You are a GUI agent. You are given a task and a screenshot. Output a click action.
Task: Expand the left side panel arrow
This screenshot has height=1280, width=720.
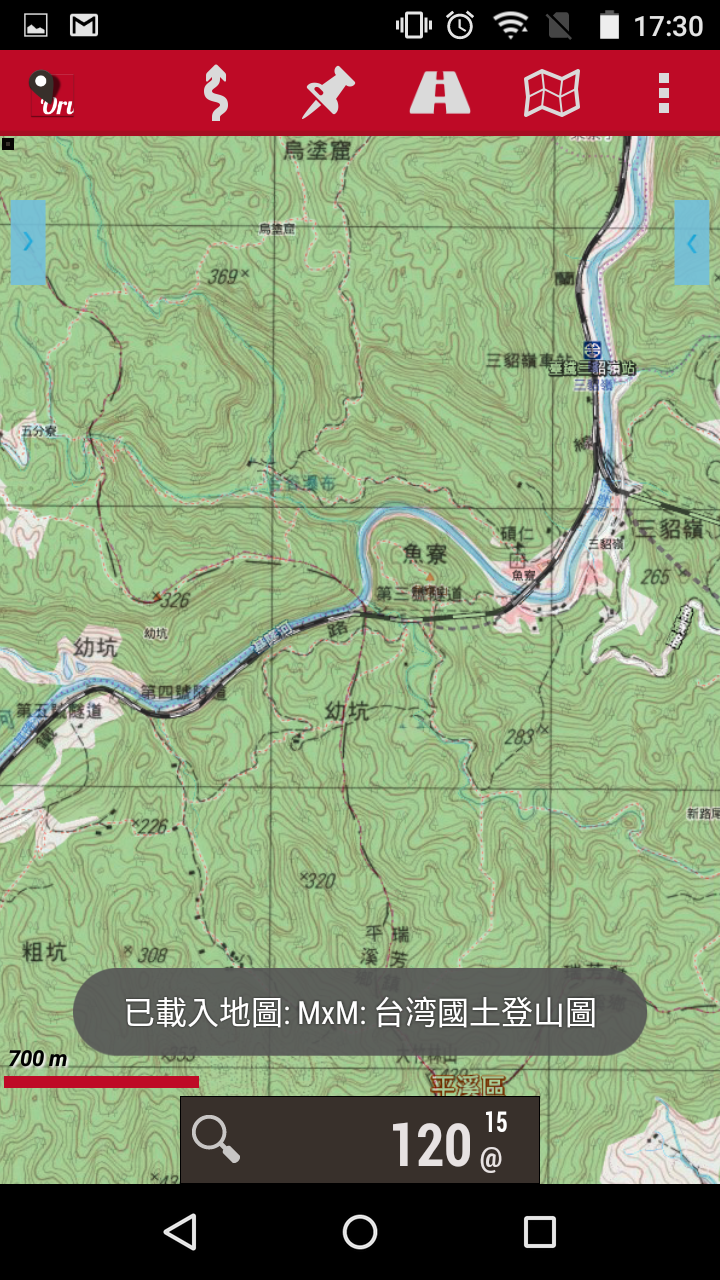(x=28, y=242)
